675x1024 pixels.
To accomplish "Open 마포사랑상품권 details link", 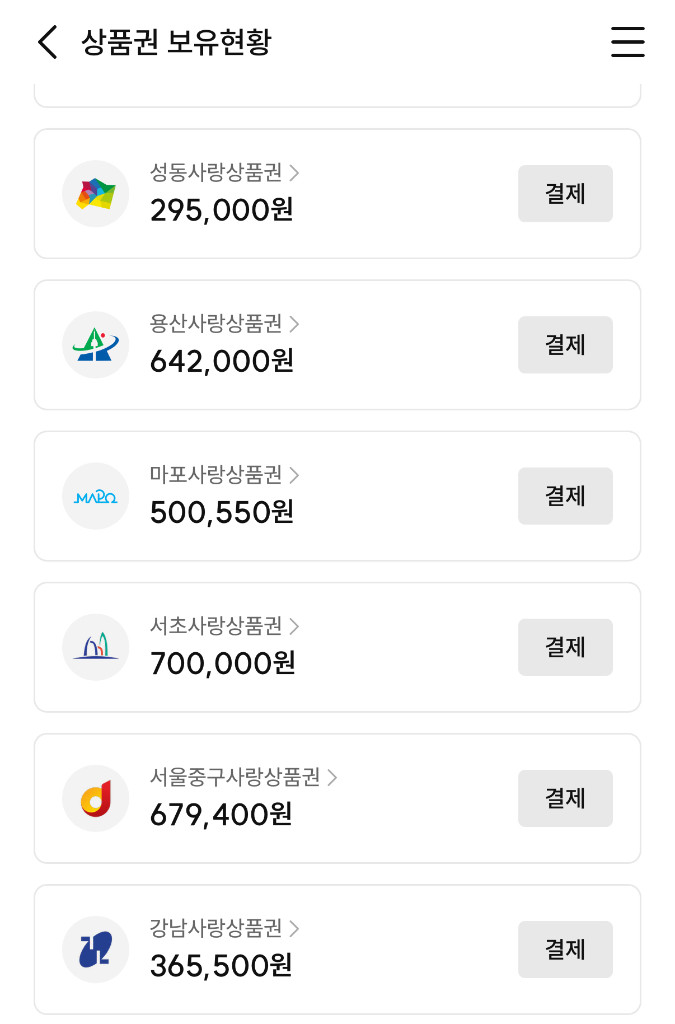I will click(x=224, y=475).
